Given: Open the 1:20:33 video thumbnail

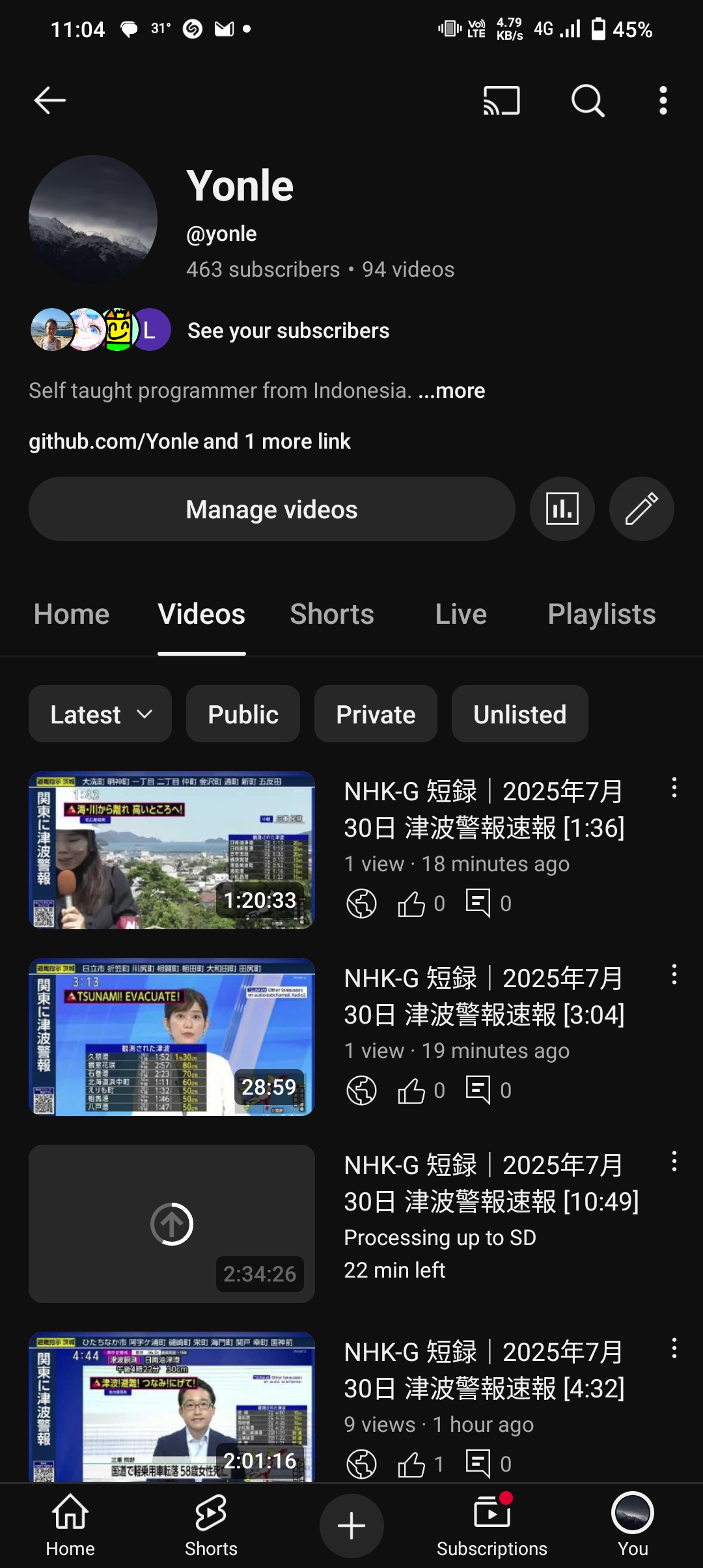Looking at the screenshot, I should pos(172,850).
